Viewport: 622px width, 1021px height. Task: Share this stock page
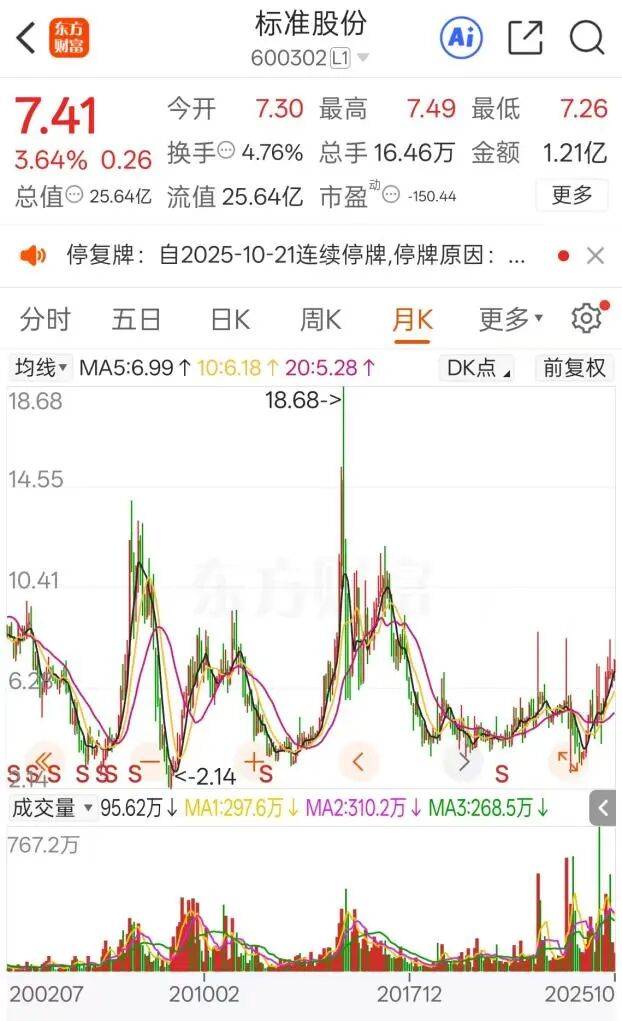525,38
